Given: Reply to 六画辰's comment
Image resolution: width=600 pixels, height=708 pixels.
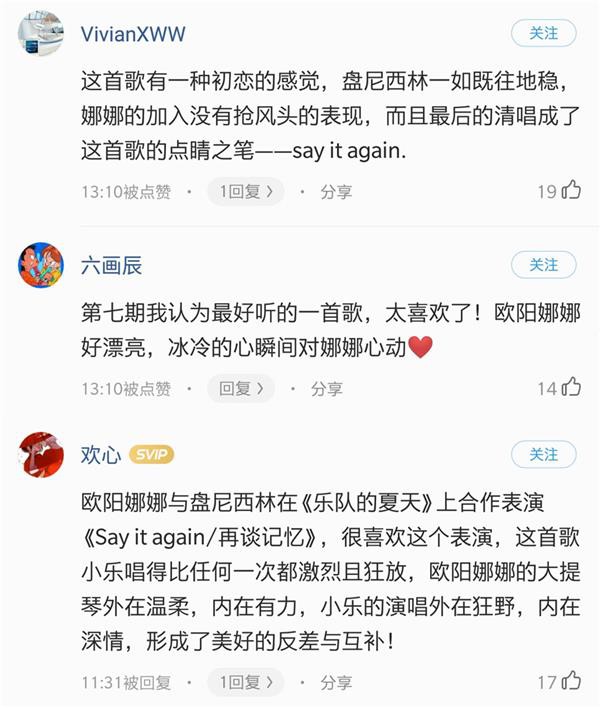Looking at the screenshot, I should (x=240, y=388).
